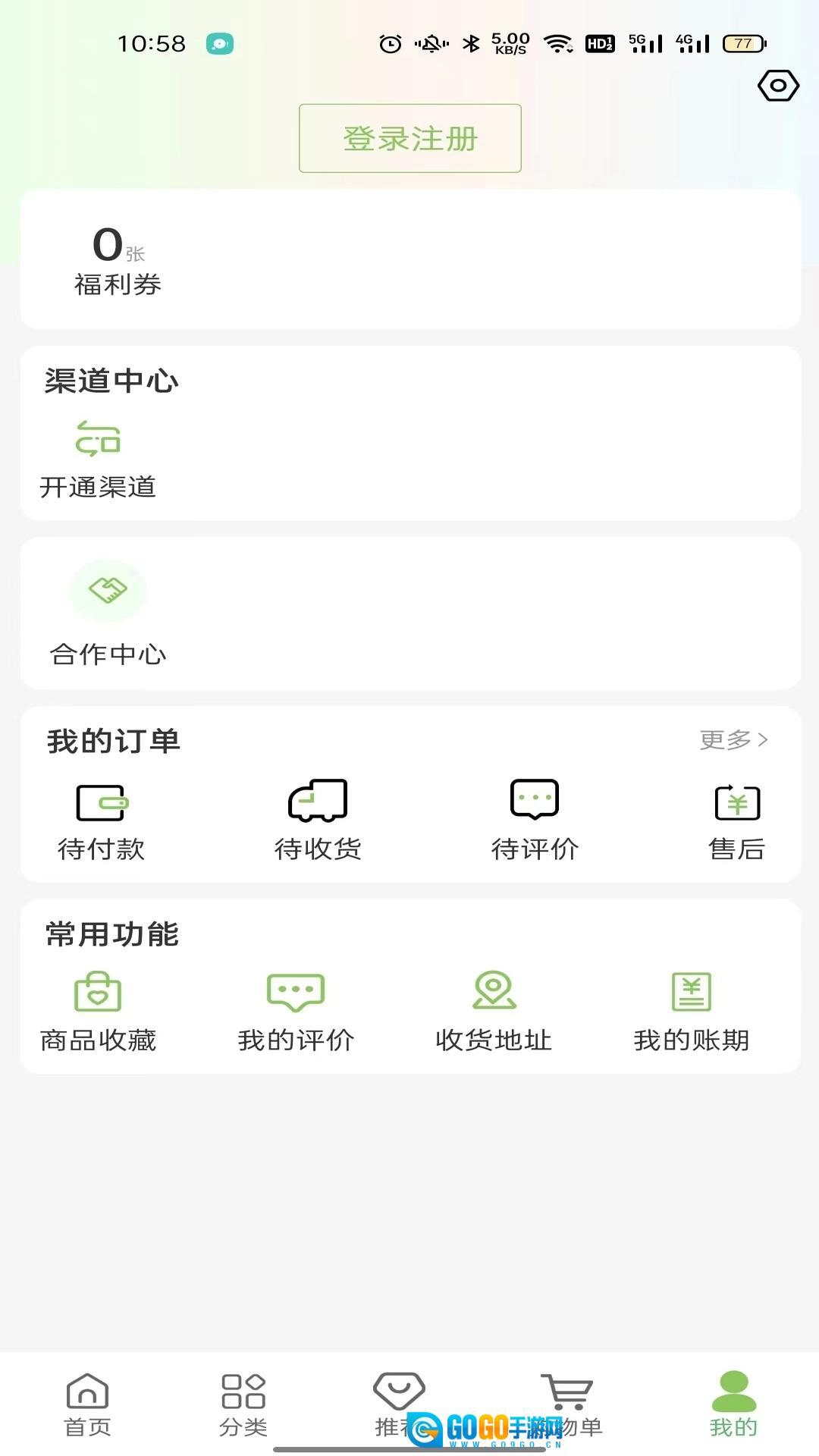
Task: Open the 售后 after-sales service
Action: [736, 819]
